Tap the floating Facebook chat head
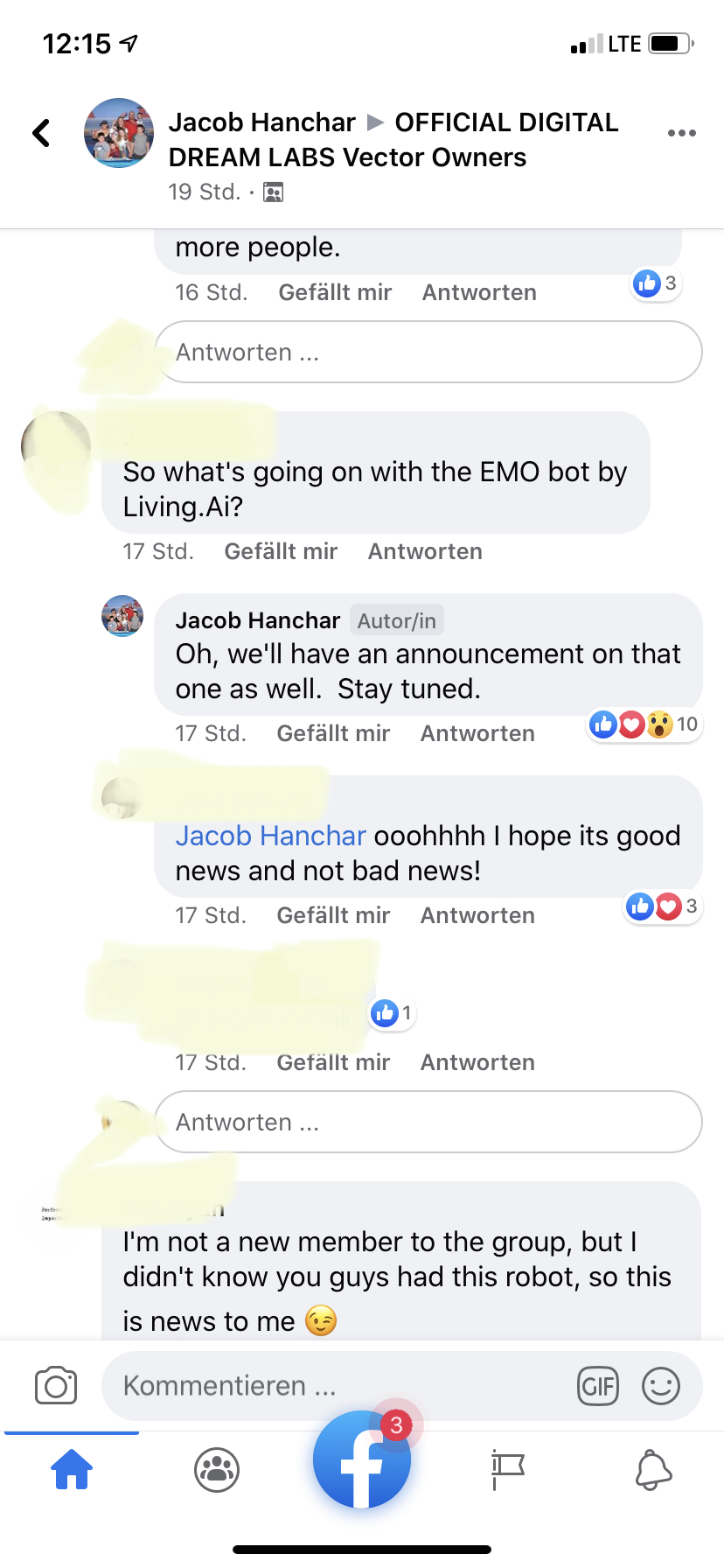 362,1459
